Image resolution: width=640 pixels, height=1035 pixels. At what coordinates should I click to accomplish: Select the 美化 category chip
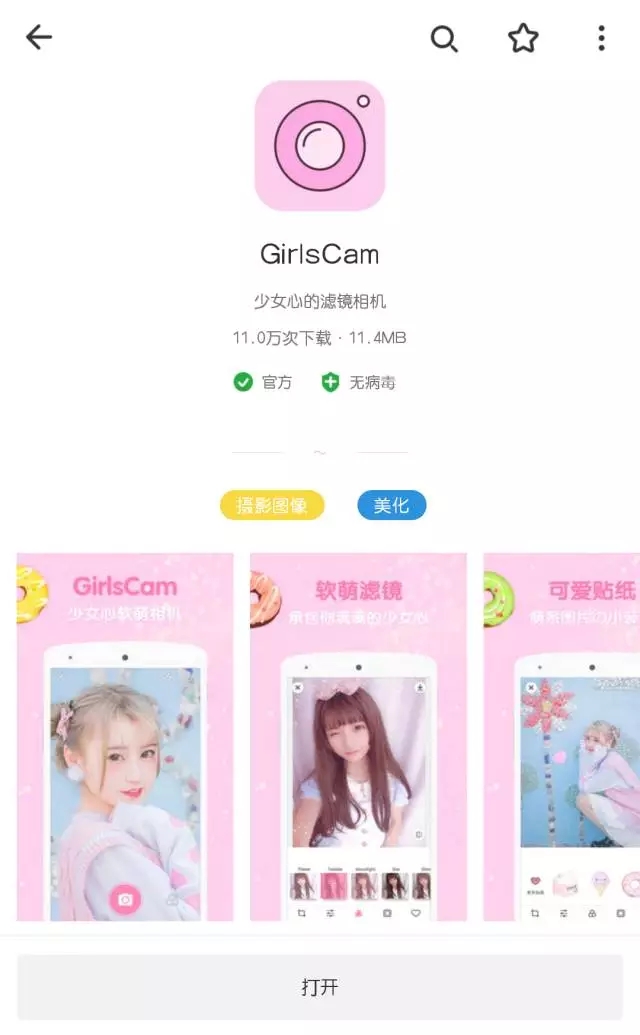click(392, 506)
